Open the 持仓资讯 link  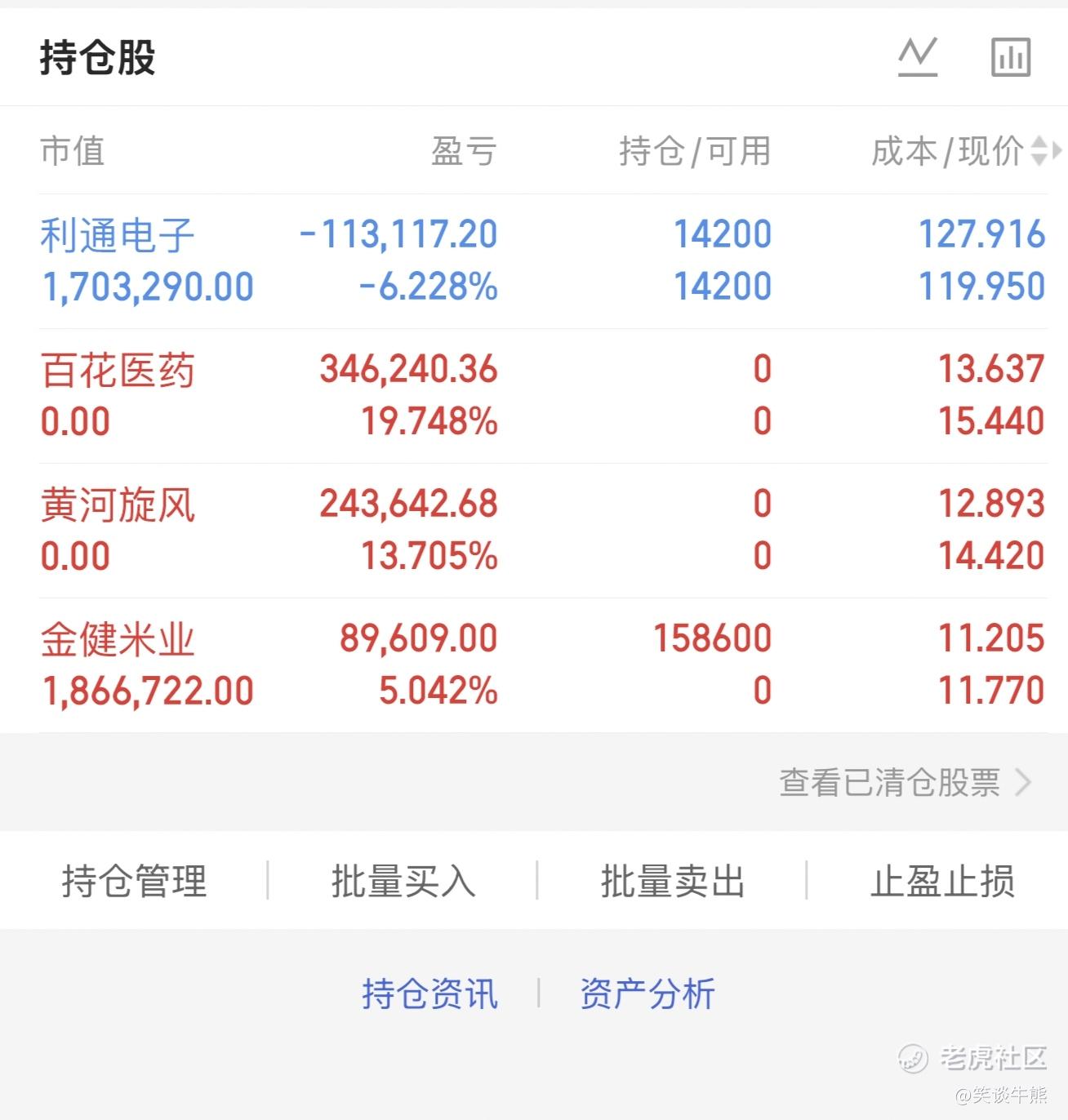[x=429, y=993]
